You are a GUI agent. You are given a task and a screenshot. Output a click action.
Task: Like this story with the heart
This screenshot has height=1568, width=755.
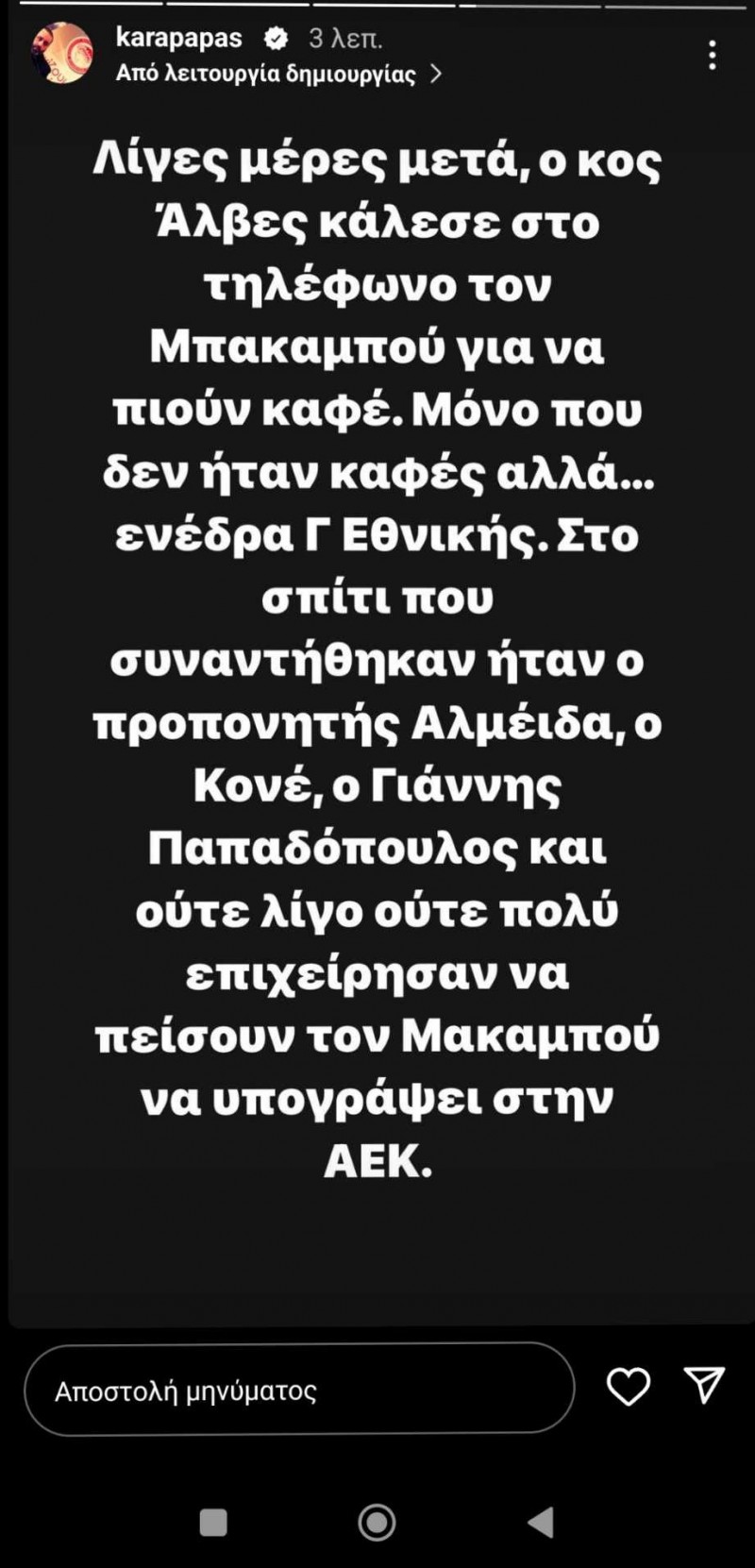click(x=628, y=1386)
